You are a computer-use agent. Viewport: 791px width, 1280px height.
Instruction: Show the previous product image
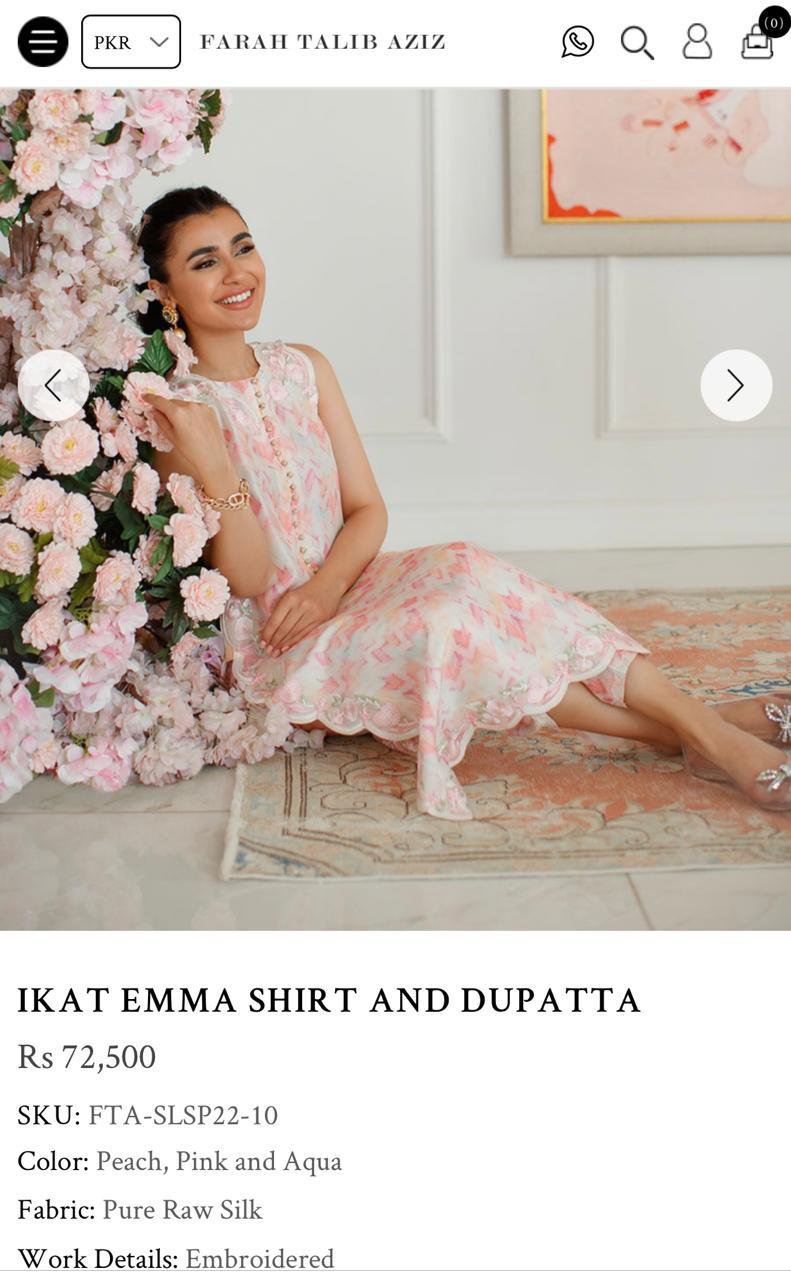[x=54, y=385]
